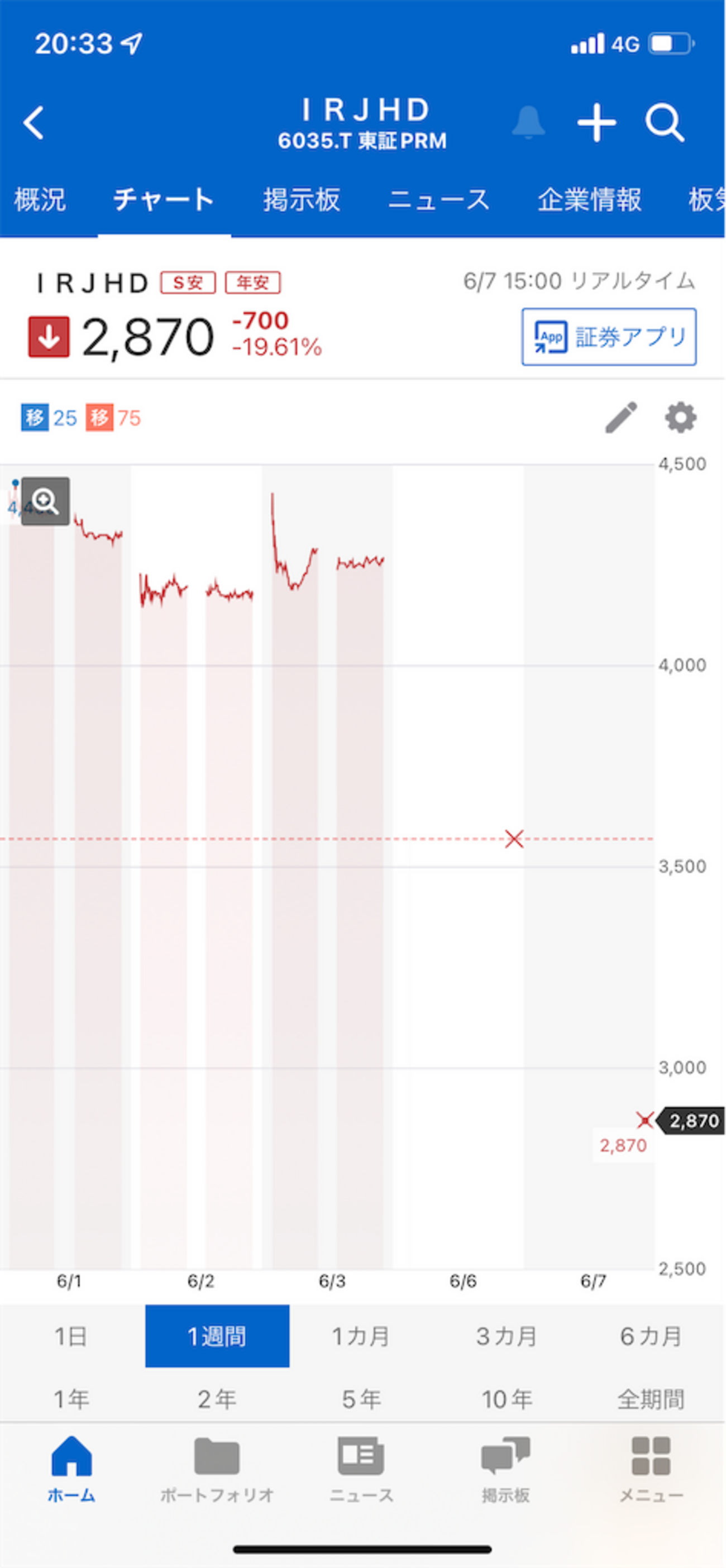Switch to the top ニュース tab
This screenshot has height=1568, width=726.
click(x=439, y=200)
